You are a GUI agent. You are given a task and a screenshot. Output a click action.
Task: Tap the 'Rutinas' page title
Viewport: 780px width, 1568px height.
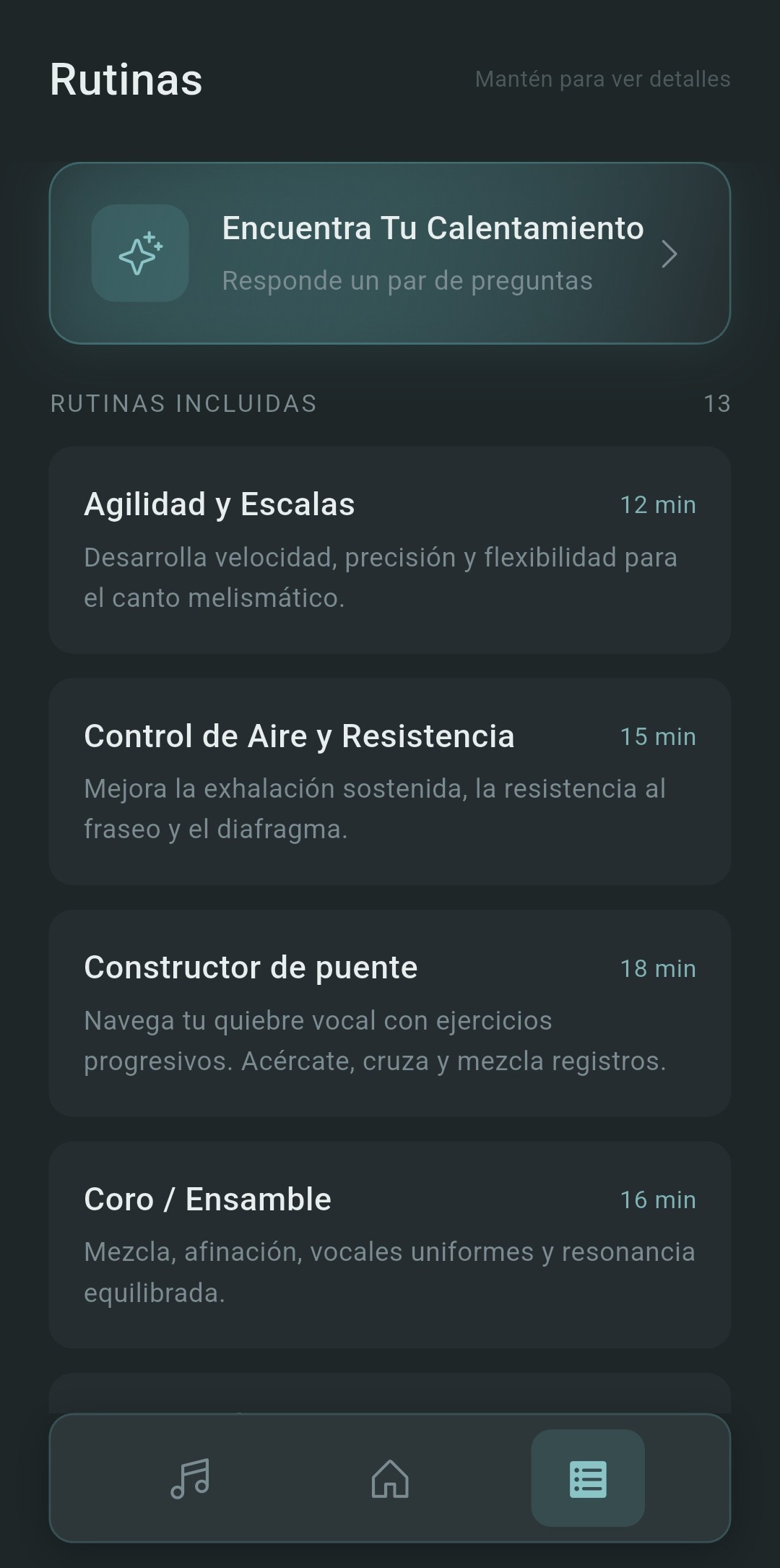pos(125,79)
